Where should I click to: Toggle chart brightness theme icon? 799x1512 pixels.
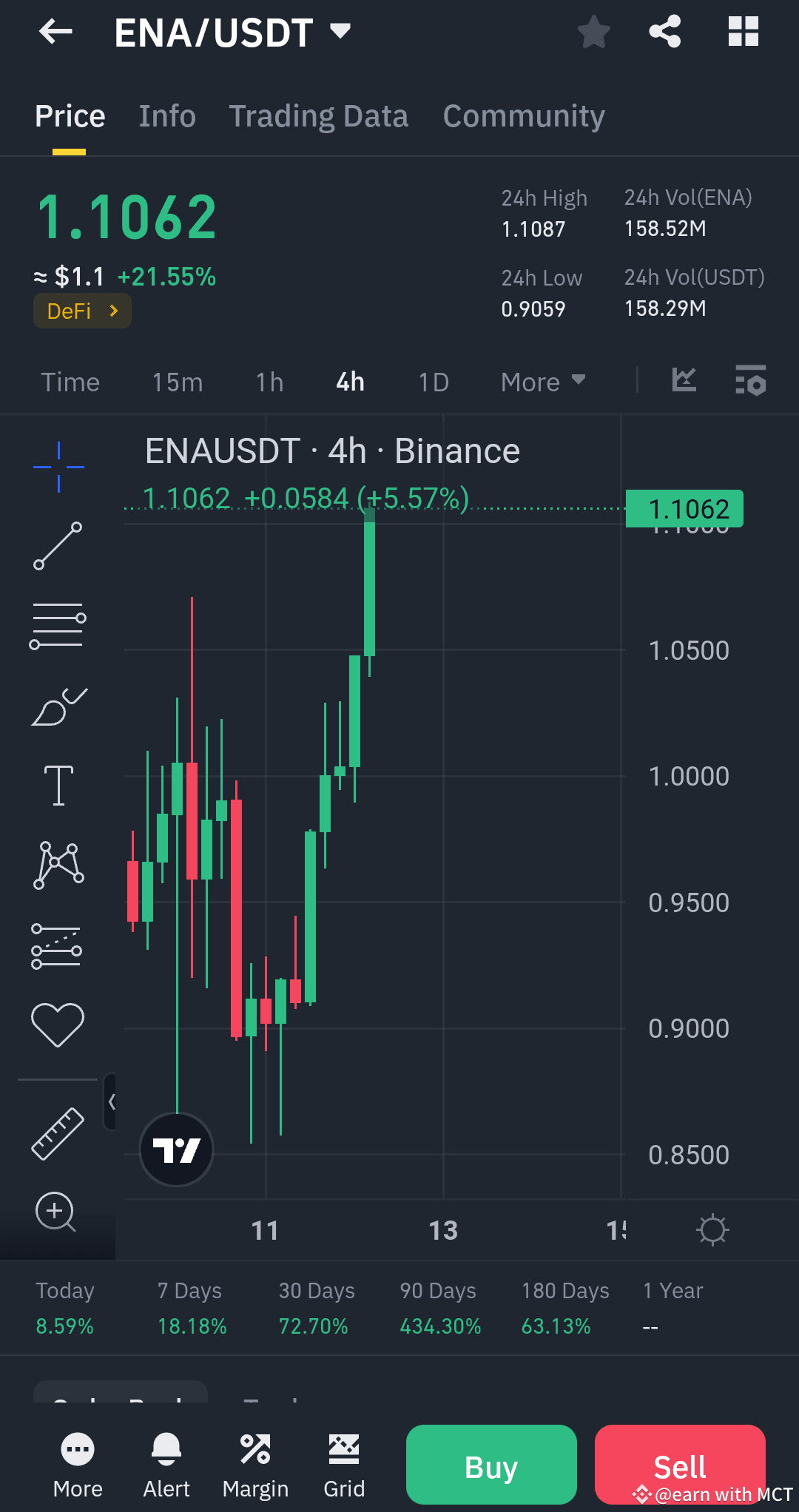(x=712, y=1229)
